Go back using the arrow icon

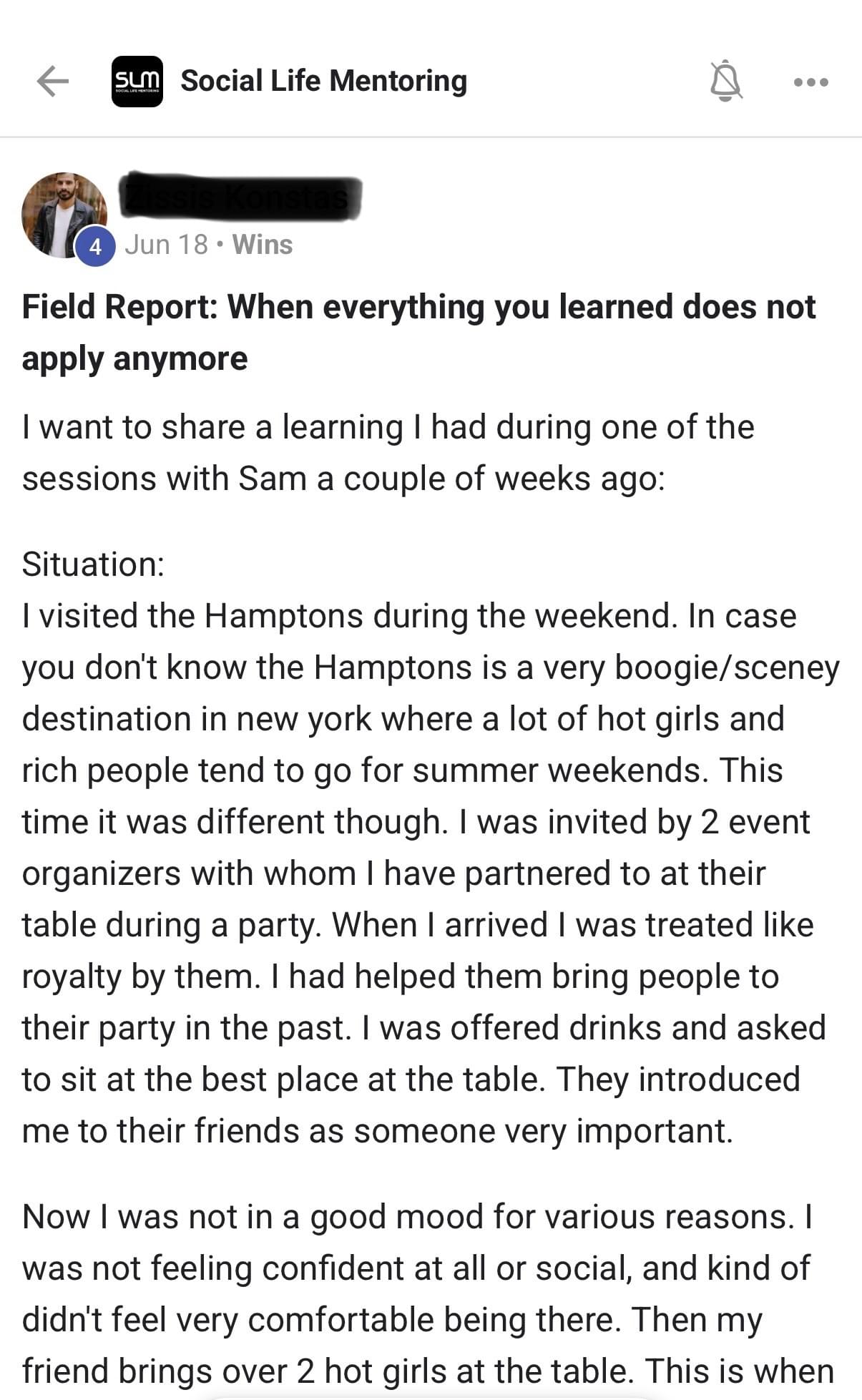pos(52,81)
